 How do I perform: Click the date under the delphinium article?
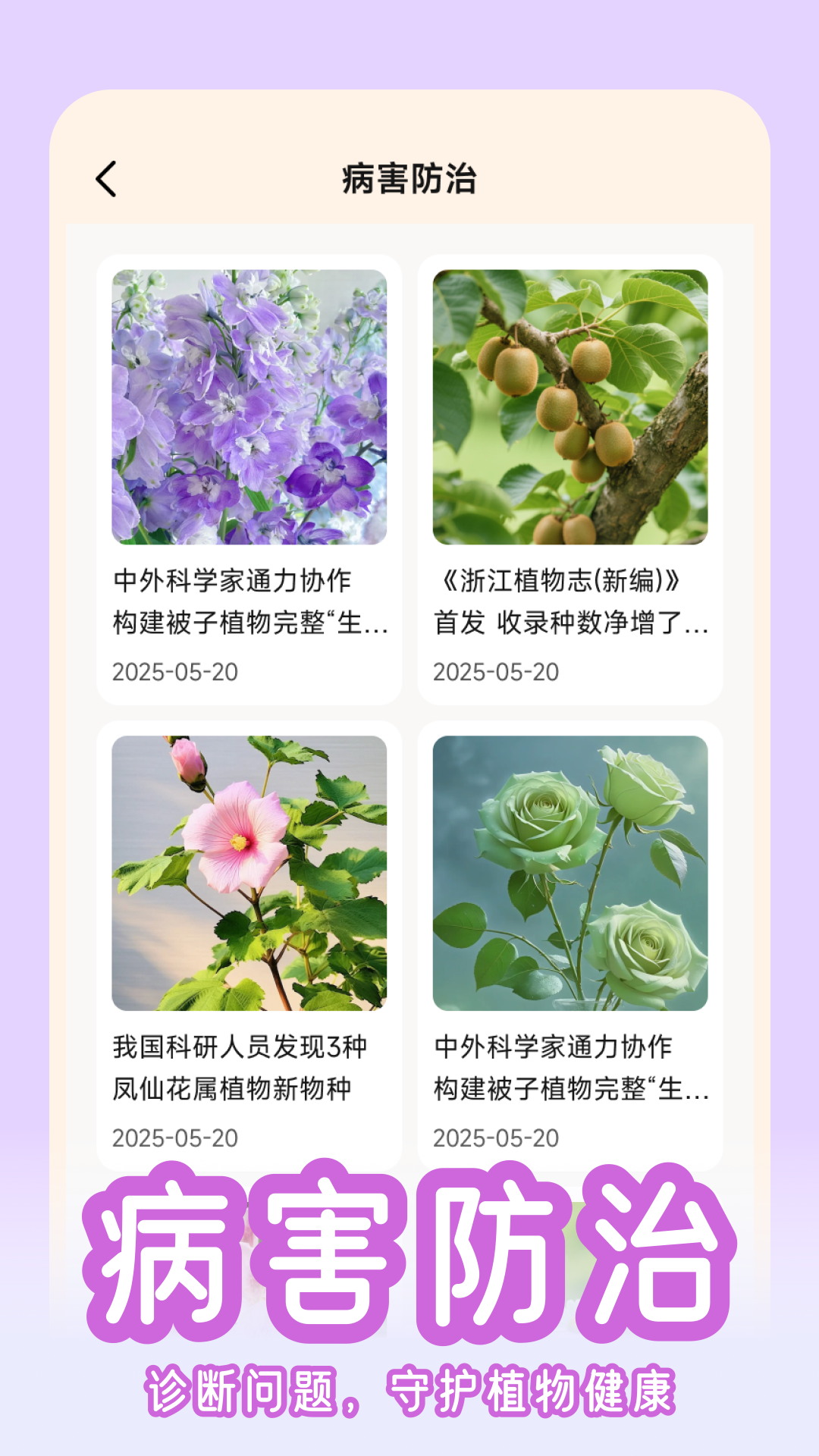[178, 670]
